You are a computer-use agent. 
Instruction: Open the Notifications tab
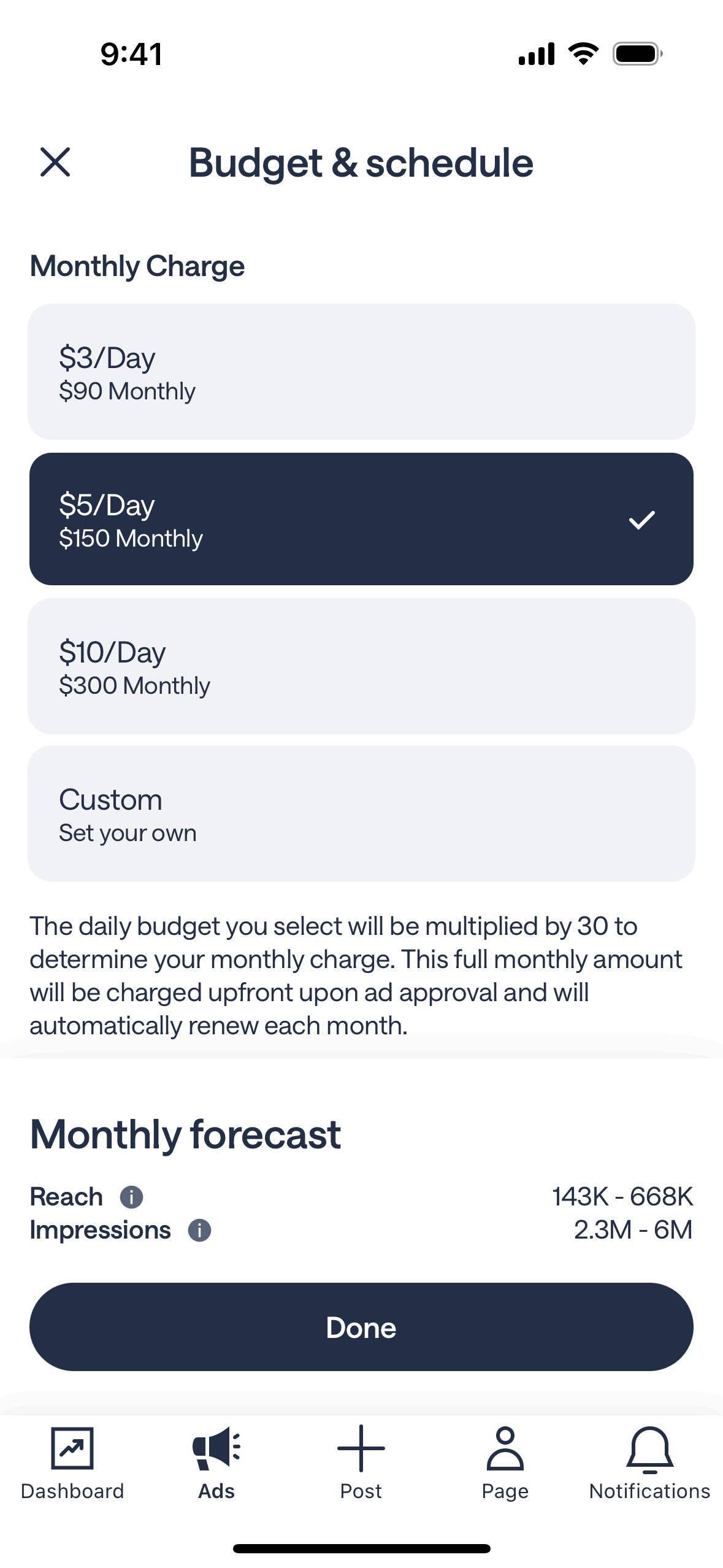point(649,1462)
